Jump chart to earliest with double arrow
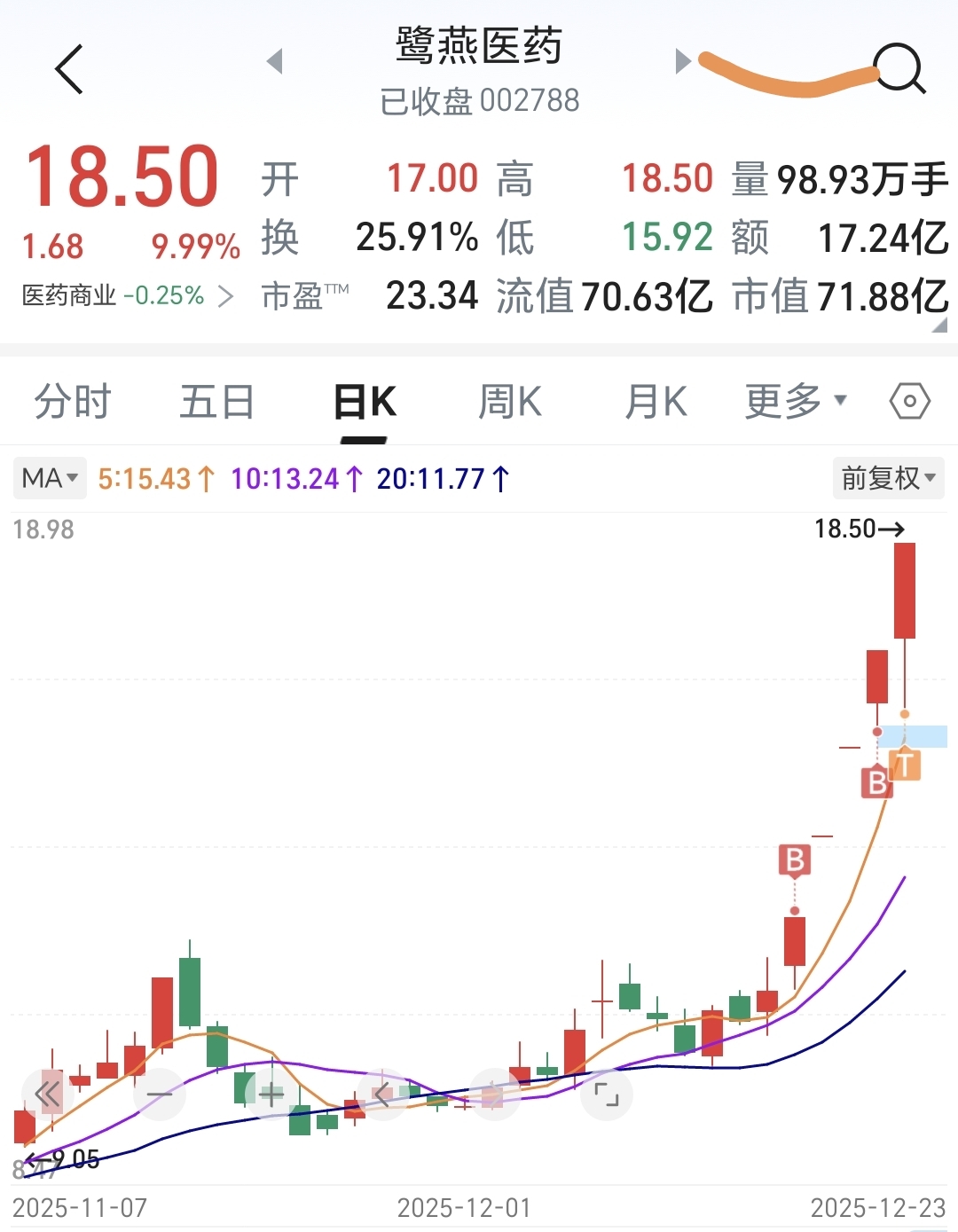 (x=48, y=1095)
